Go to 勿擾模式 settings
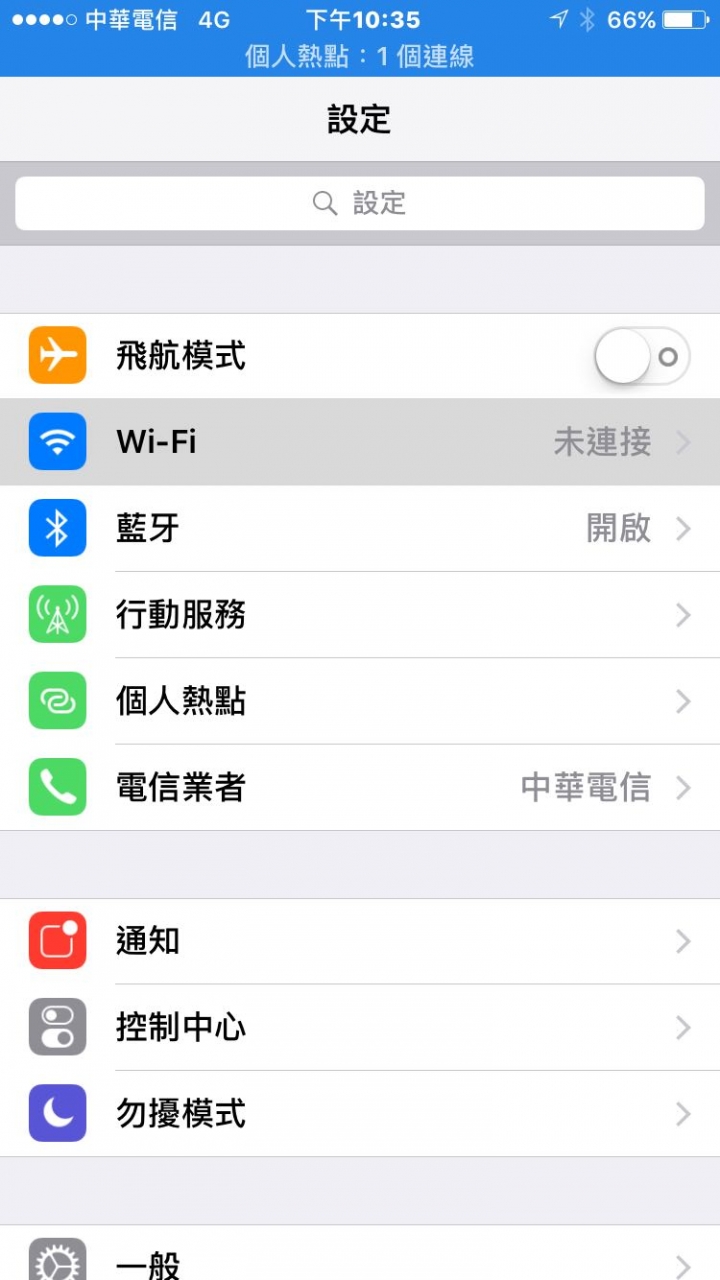The width and height of the screenshot is (720, 1280). [x=360, y=1113]
